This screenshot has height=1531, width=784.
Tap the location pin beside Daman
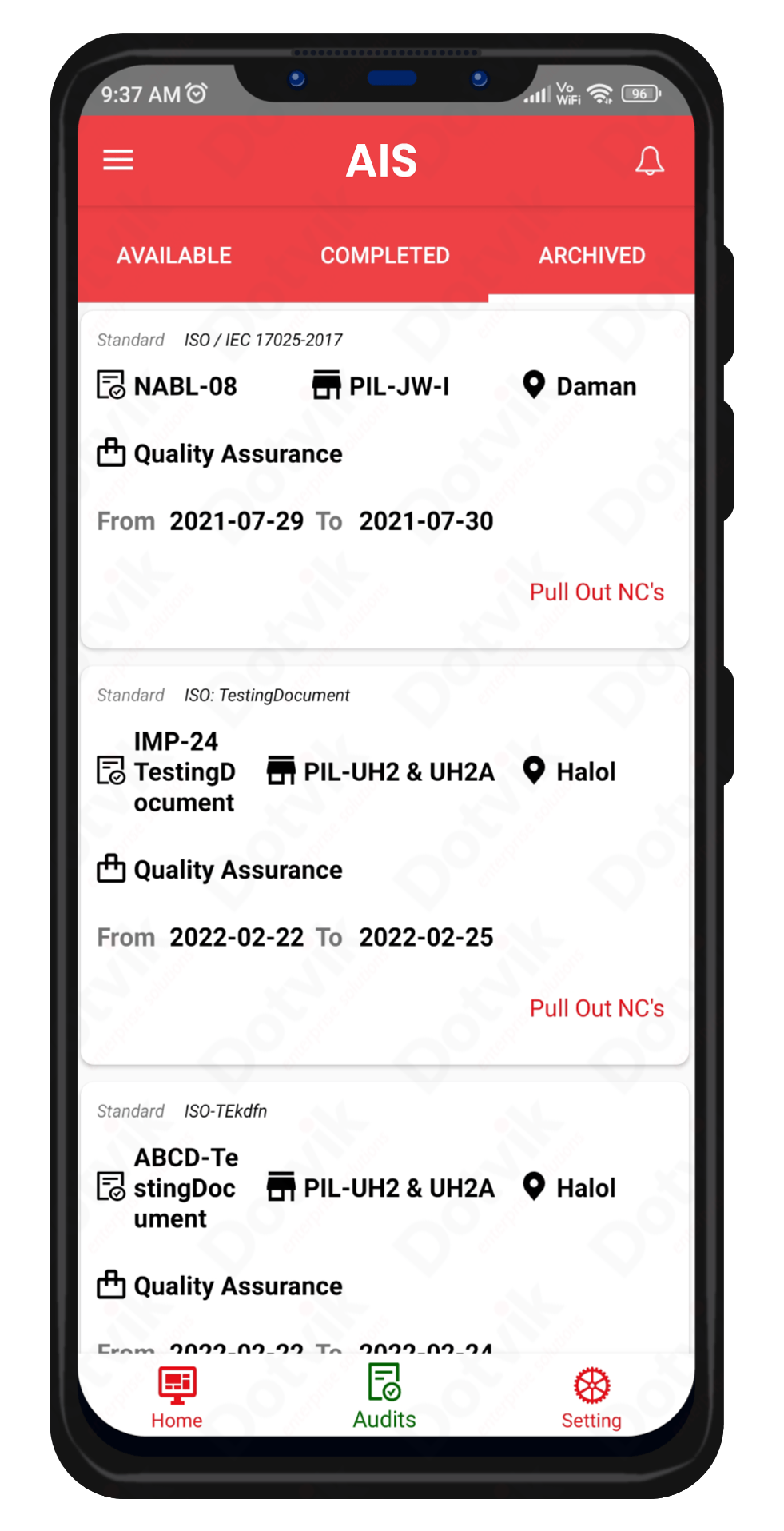(534, 385)
